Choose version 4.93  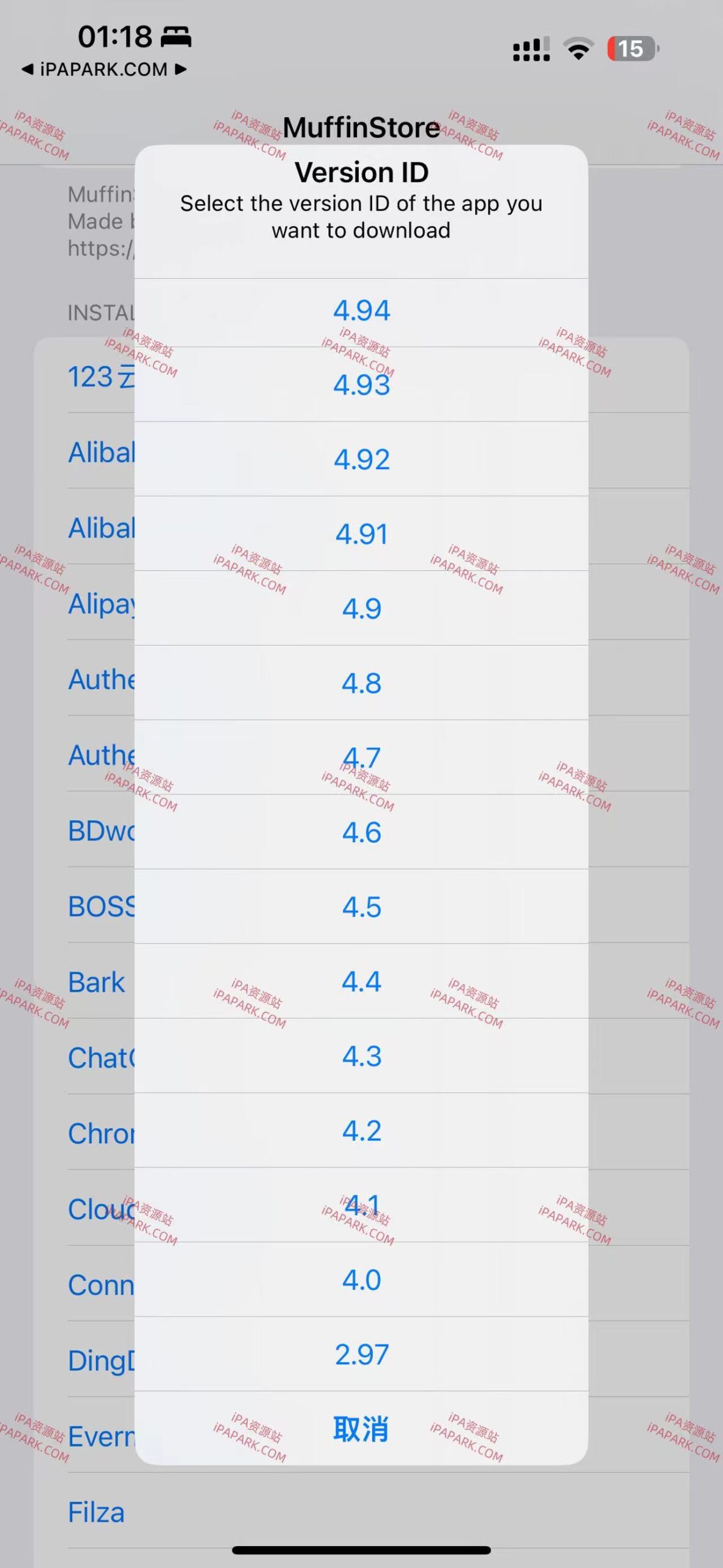coord(361,385)
